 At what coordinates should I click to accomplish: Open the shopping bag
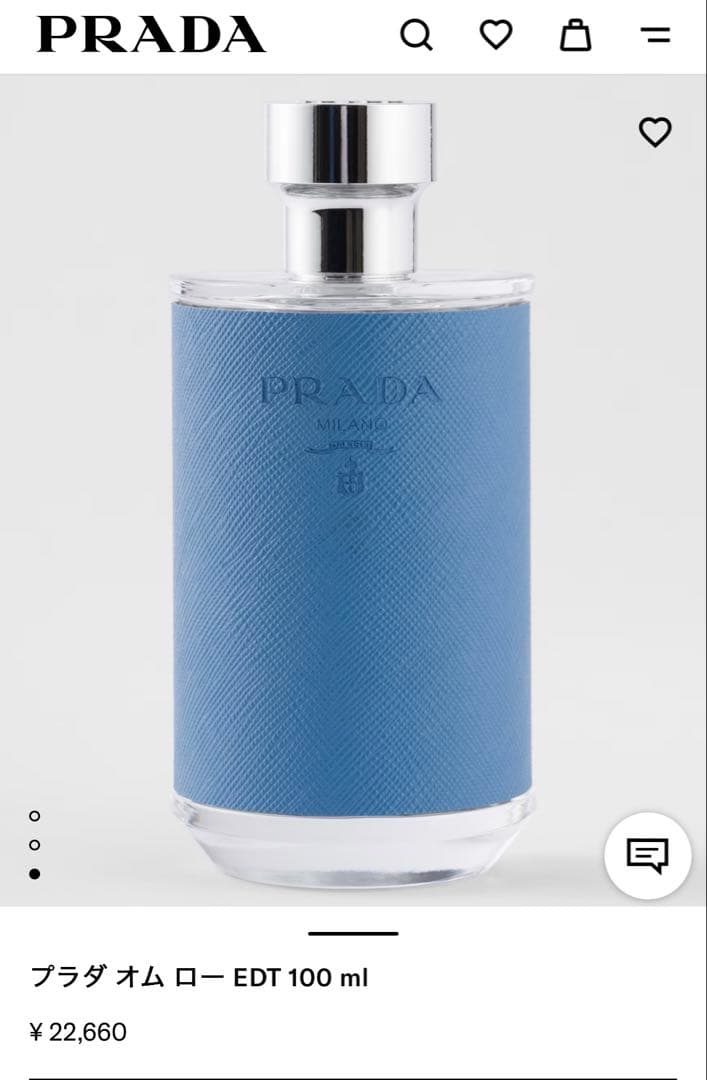[x=575, y=35]
